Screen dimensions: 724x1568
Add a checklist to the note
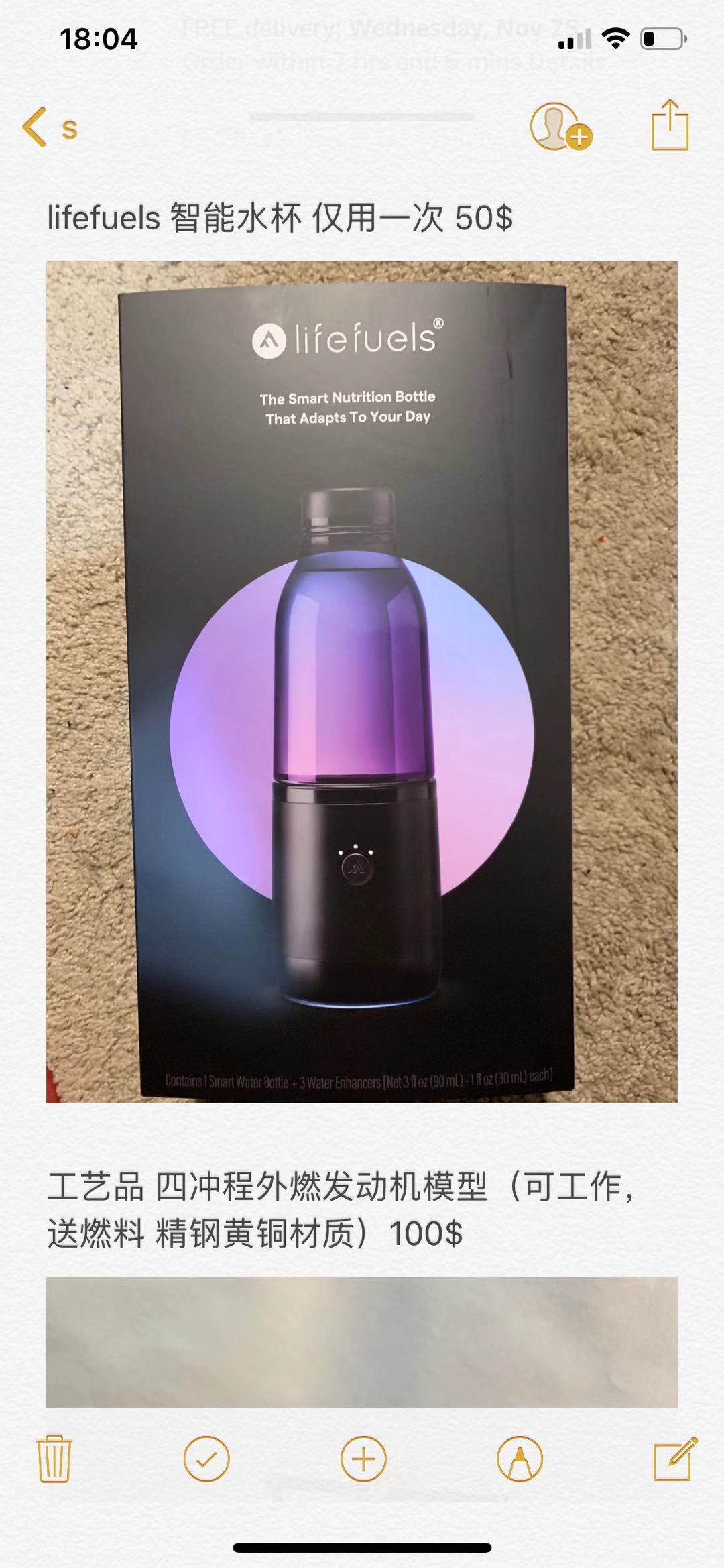pyautogui.click(x=206, y=1459)
